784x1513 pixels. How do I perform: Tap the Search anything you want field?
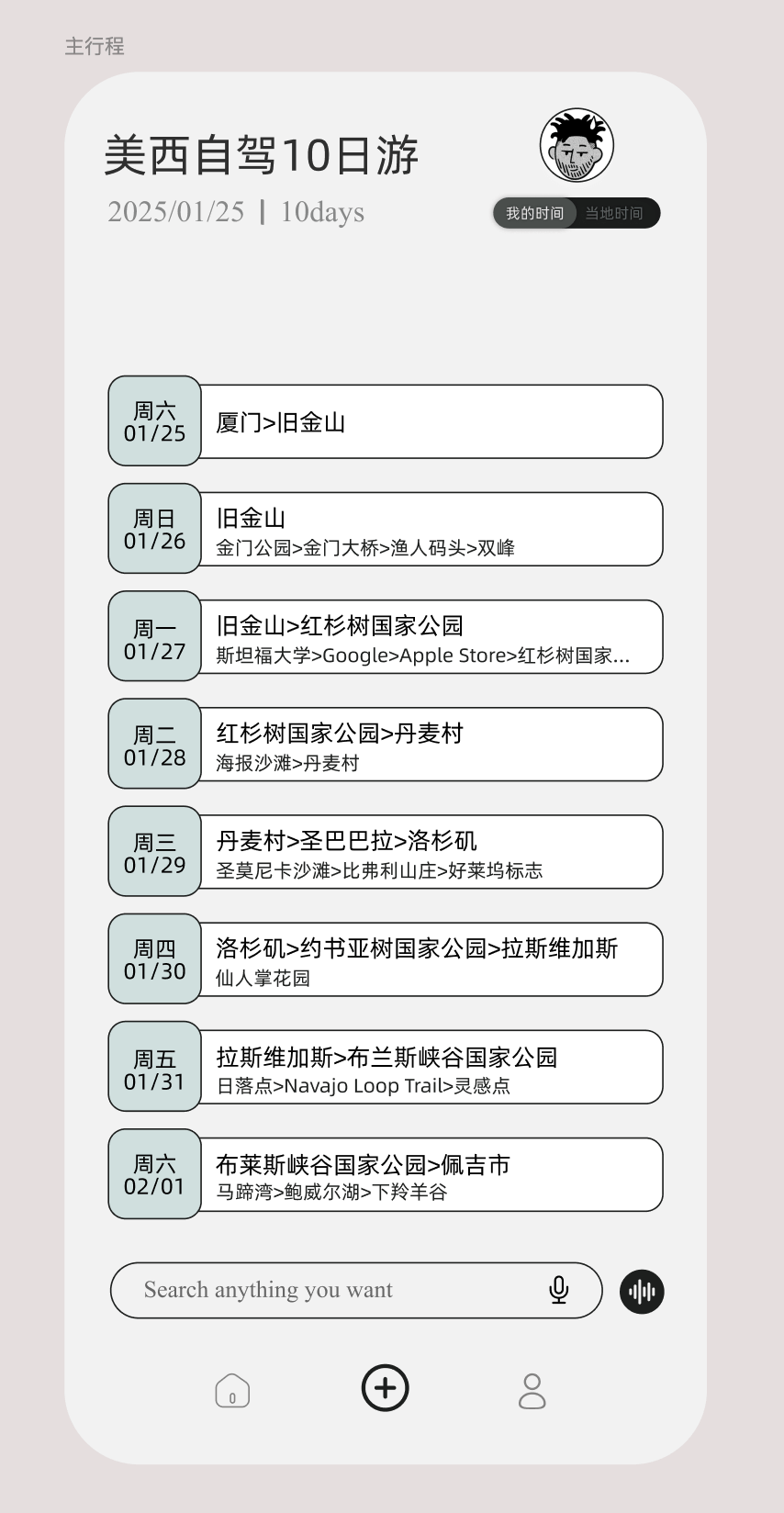pos(356,1290)
